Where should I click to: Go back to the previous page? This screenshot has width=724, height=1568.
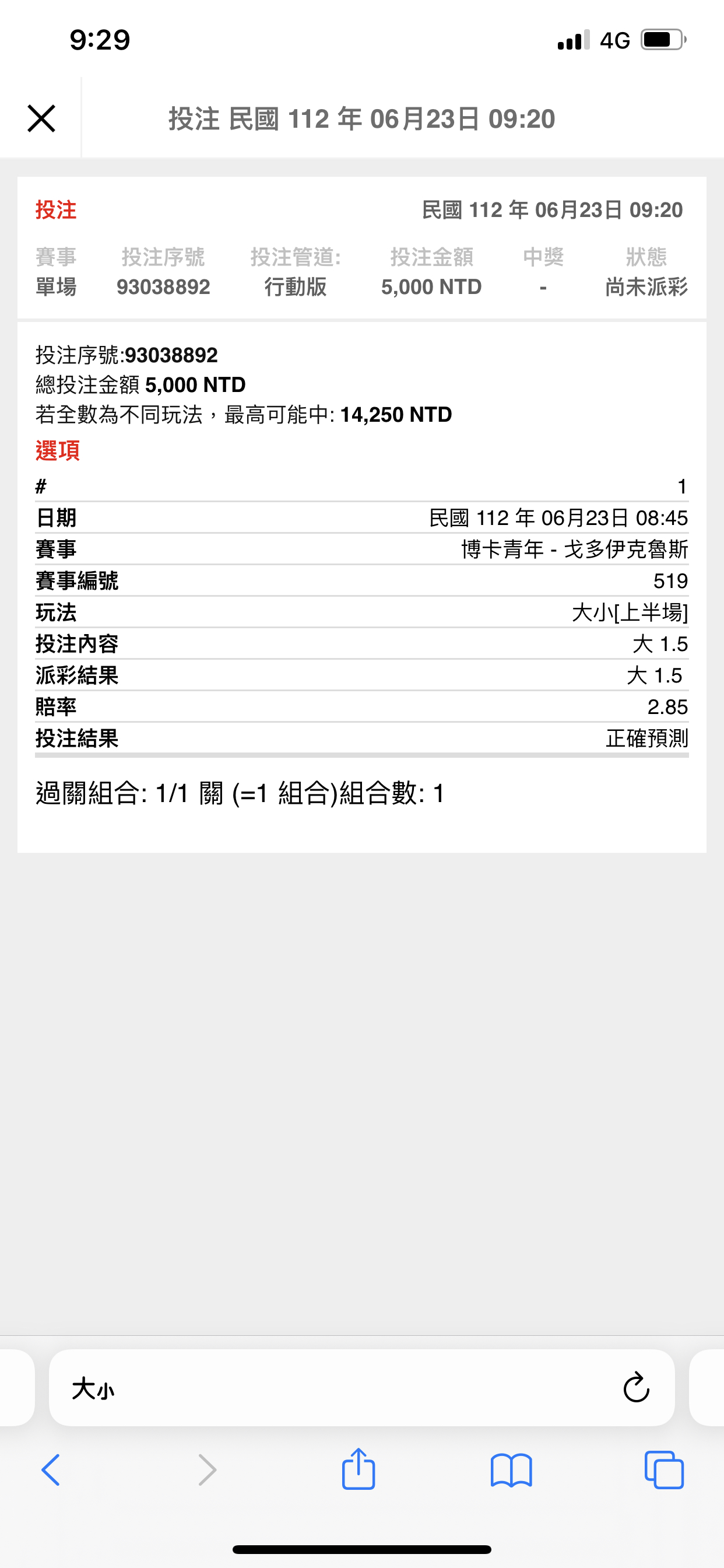click(51, 1470)
